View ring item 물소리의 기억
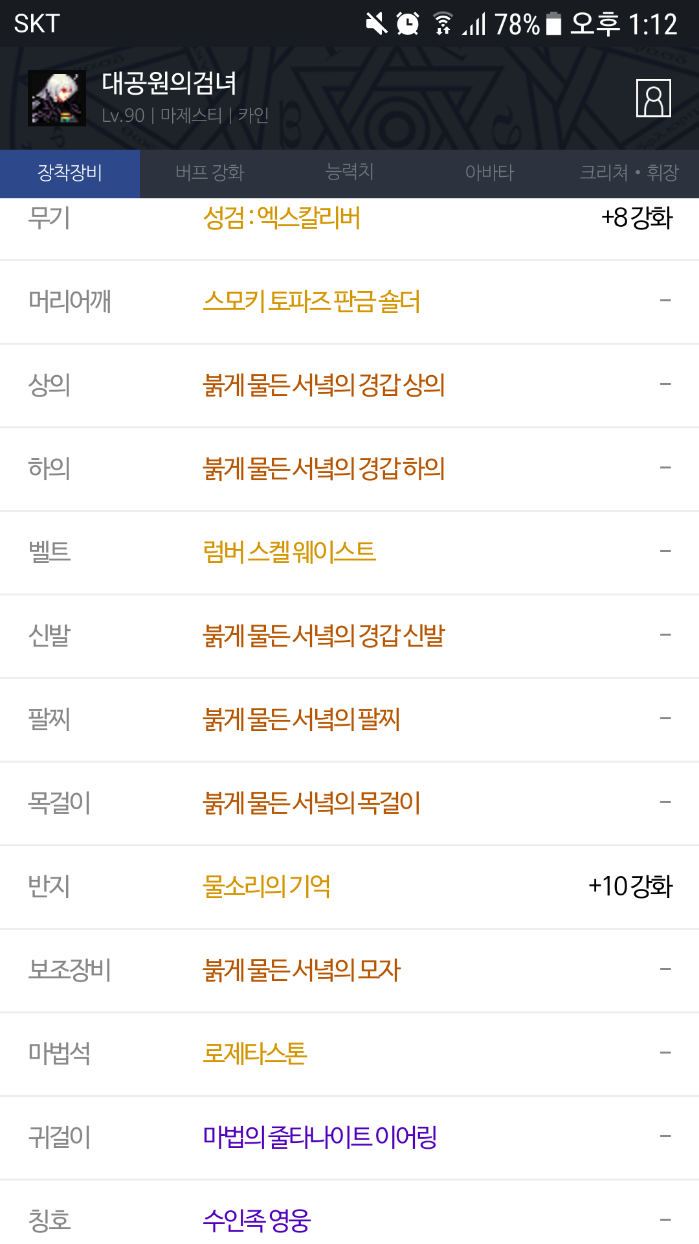 click(266, 886)
